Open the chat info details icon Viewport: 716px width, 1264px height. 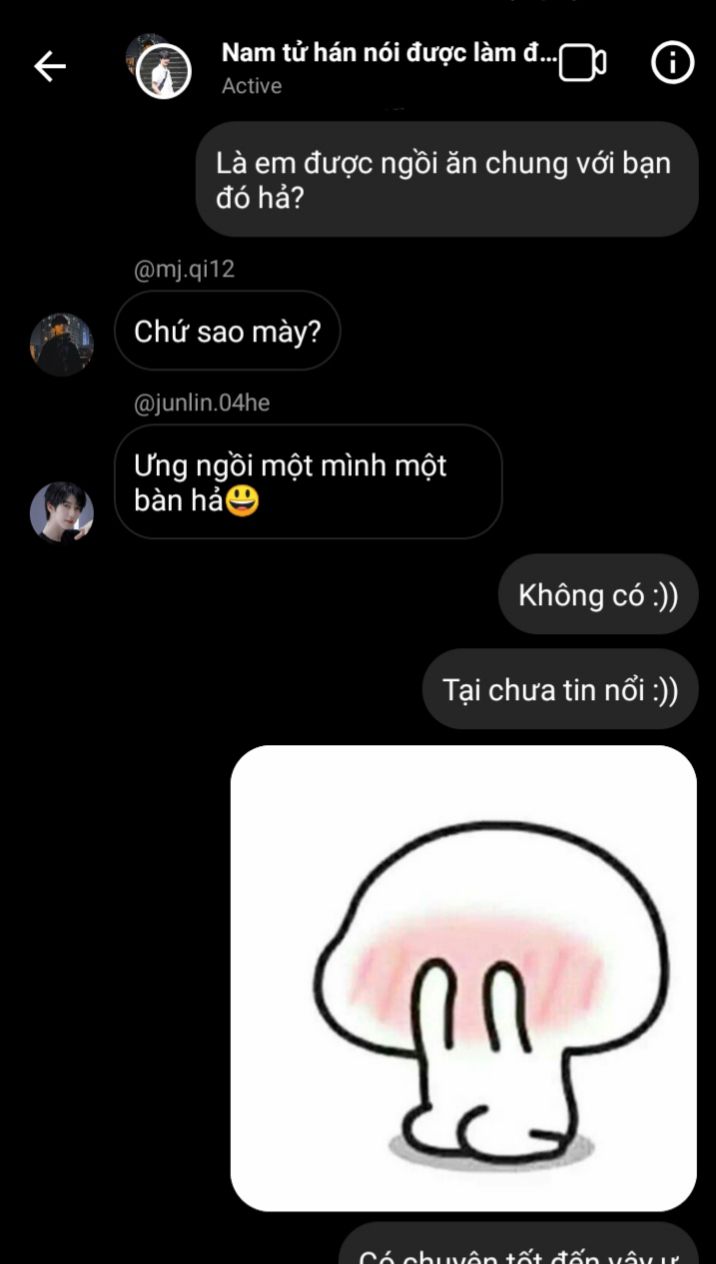pyautogui.click(x=672, y=63)
